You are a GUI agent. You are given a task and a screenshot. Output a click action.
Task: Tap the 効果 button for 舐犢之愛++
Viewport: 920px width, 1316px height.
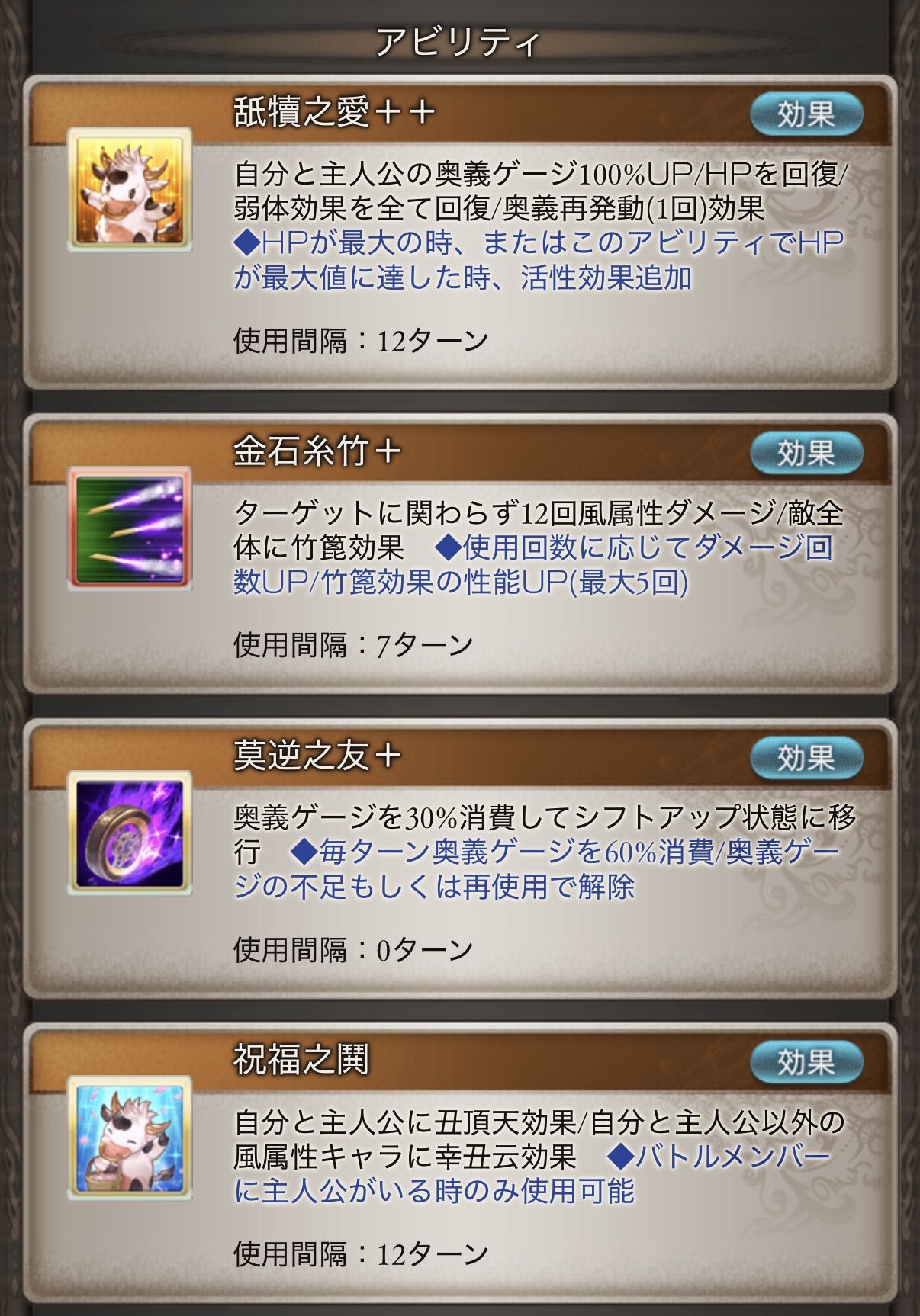click(806, 115)
